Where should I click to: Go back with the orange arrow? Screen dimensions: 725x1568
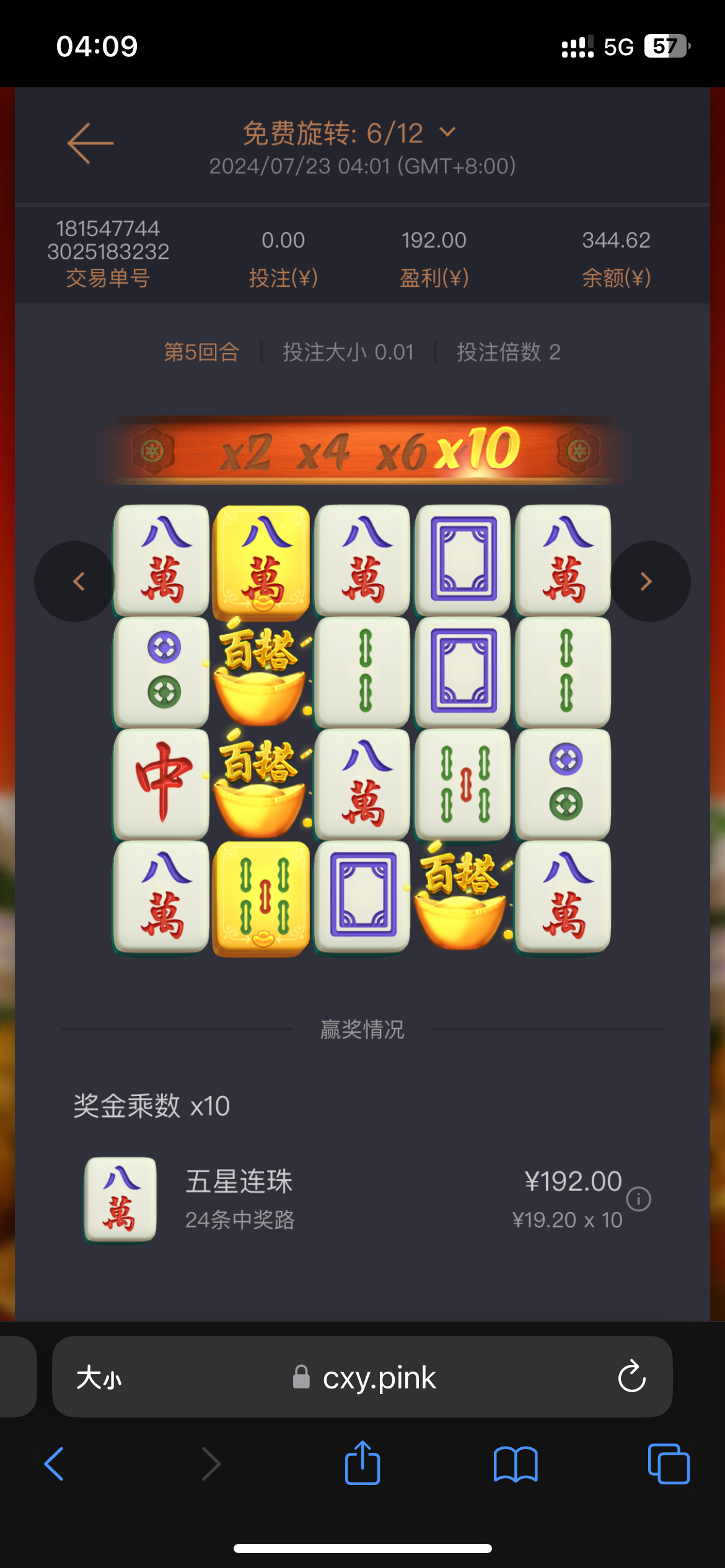click(90, 143)
